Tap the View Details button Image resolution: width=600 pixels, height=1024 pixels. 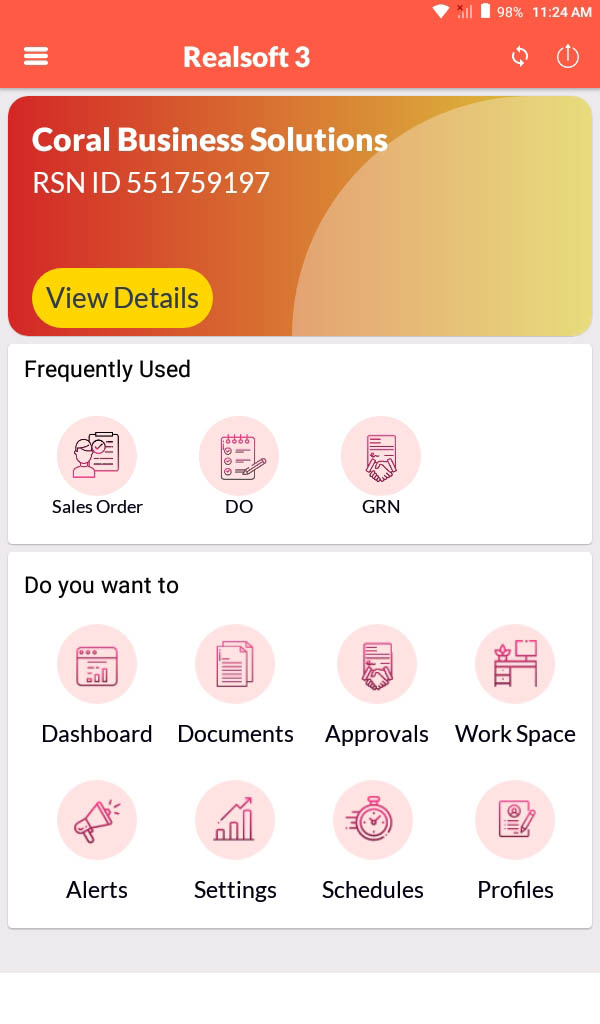122,298
